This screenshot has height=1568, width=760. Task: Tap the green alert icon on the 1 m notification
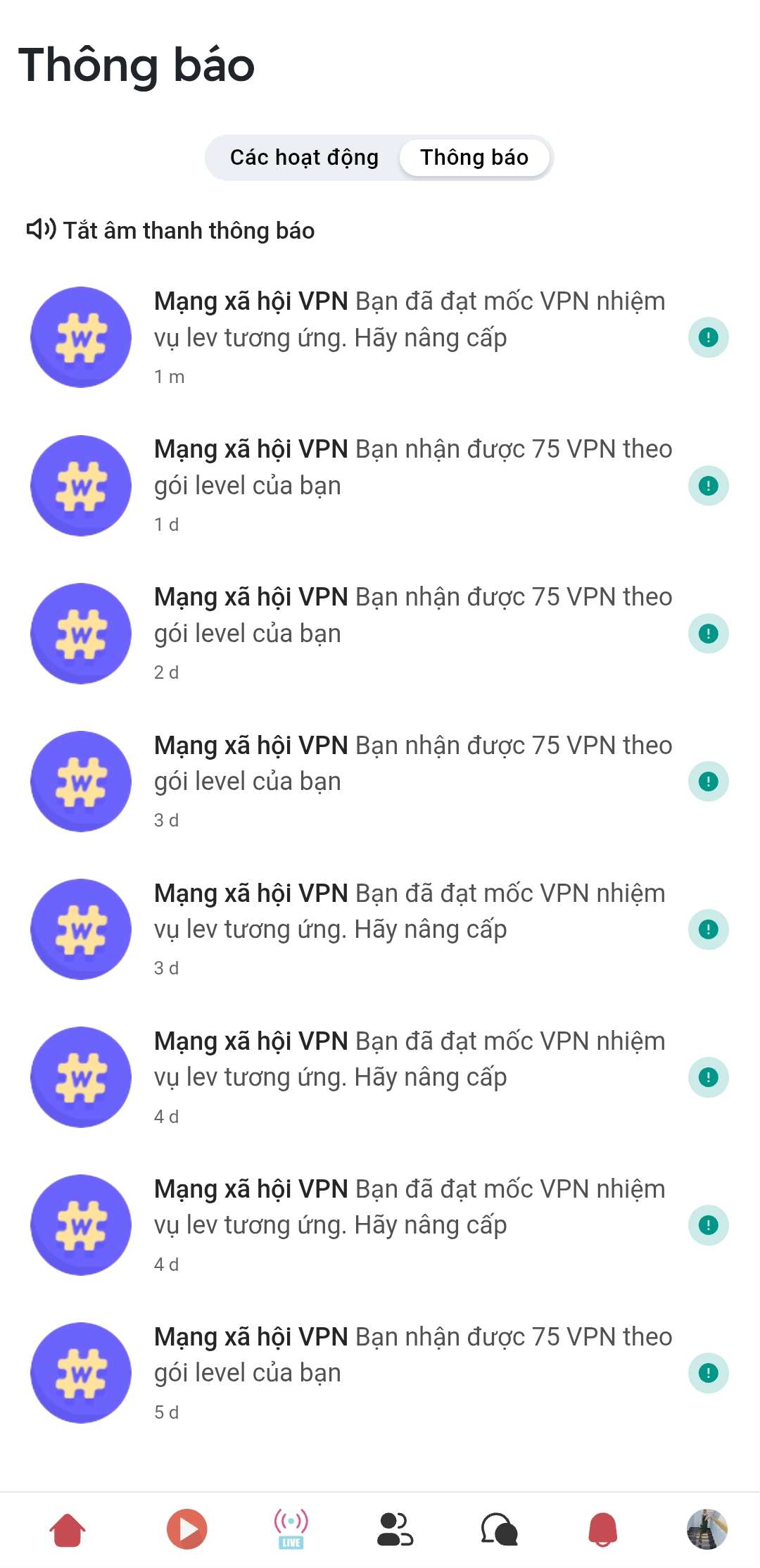click(x=708, y=337)
